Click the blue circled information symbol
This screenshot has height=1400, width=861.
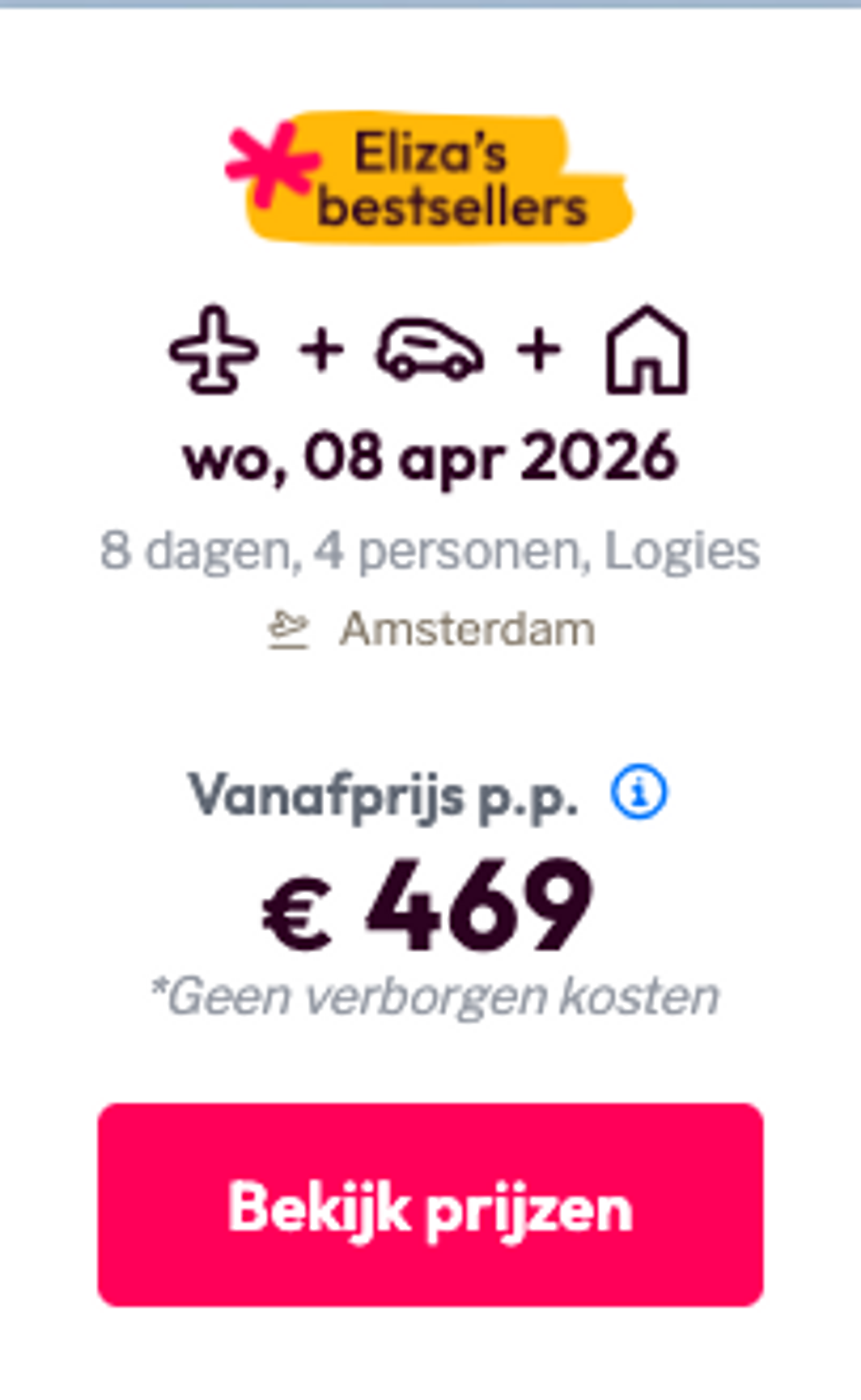pyautogui.click(x=637, y=798)
